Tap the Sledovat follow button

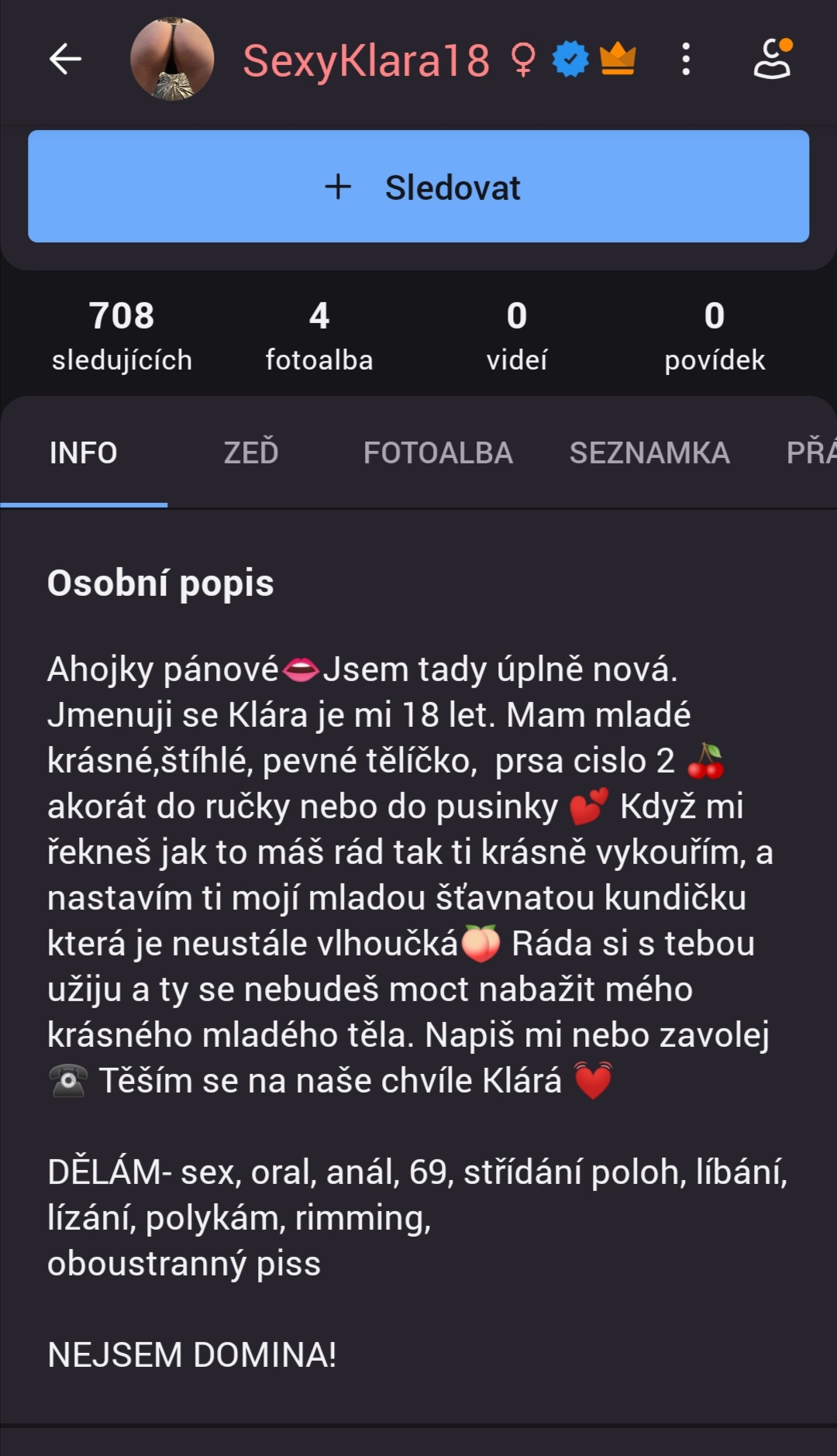pyautogui.click(x=418, y=187)
